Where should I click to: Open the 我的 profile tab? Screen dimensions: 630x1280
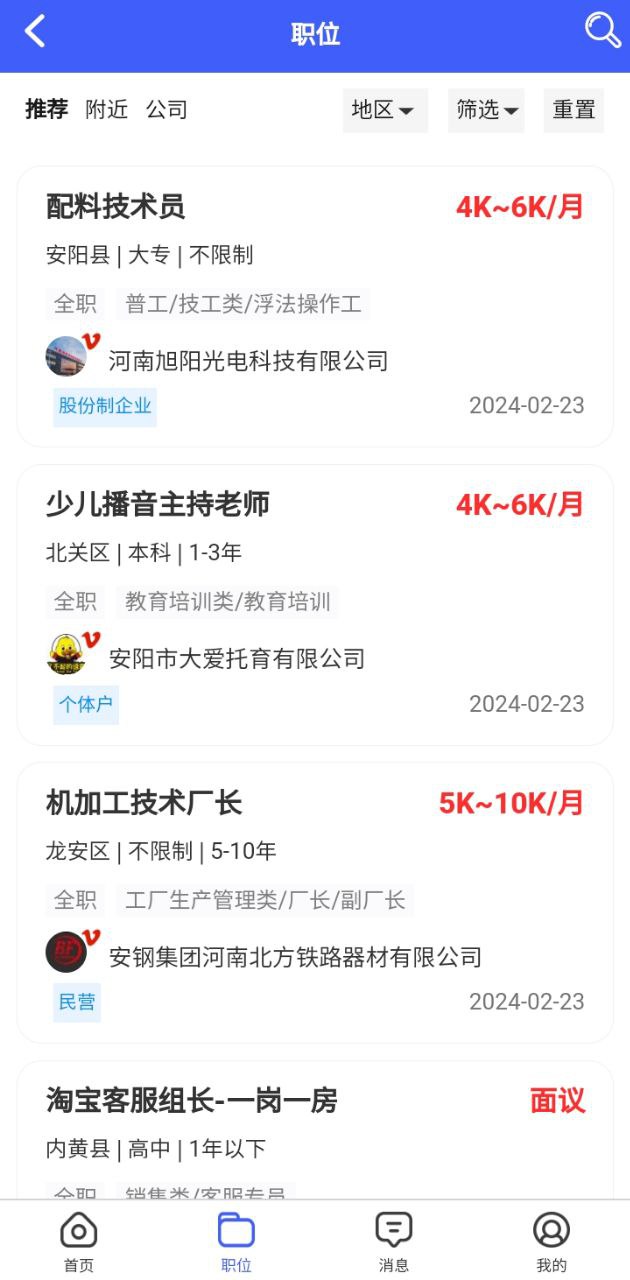tap(551, 1242)
